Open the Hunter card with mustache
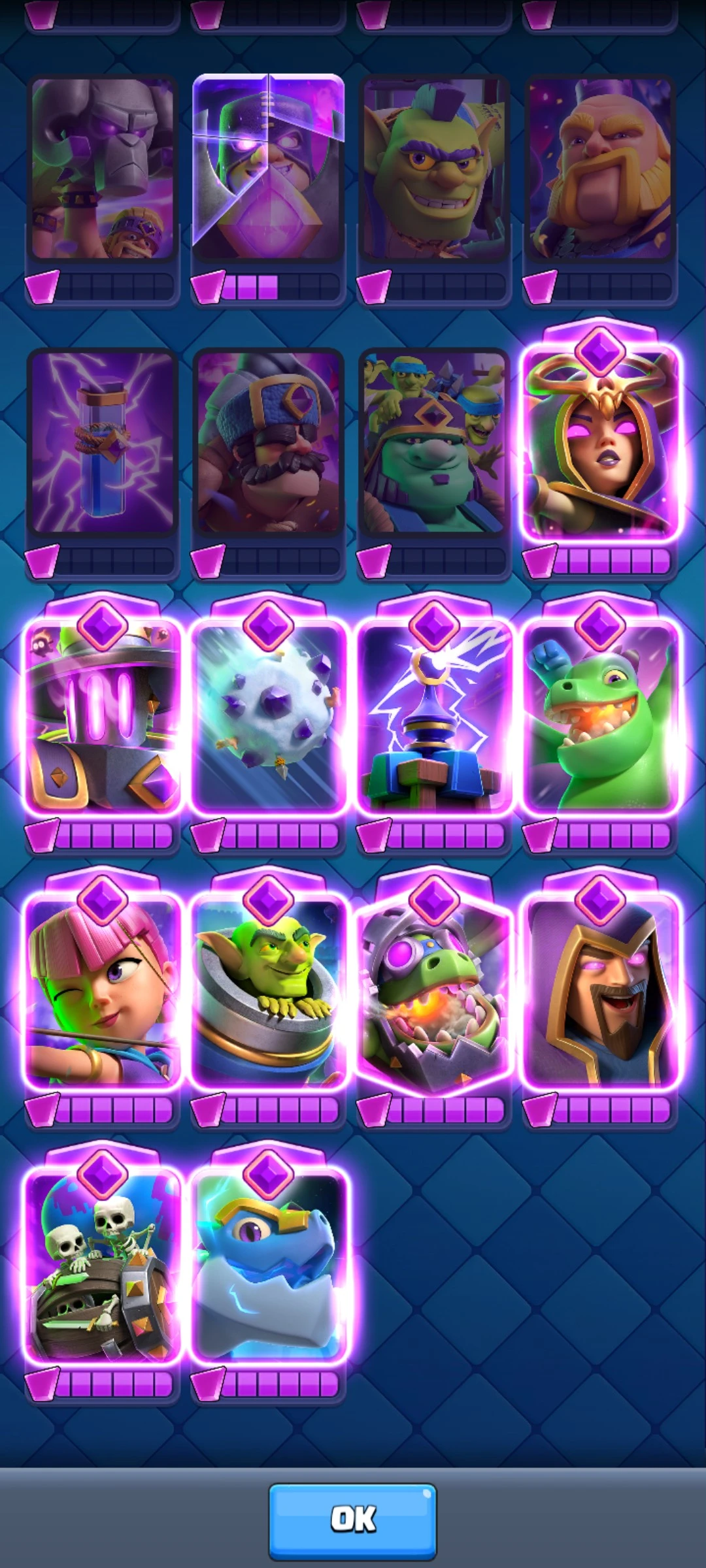Screen dimensions: 706x1568 tap(268, 443)
